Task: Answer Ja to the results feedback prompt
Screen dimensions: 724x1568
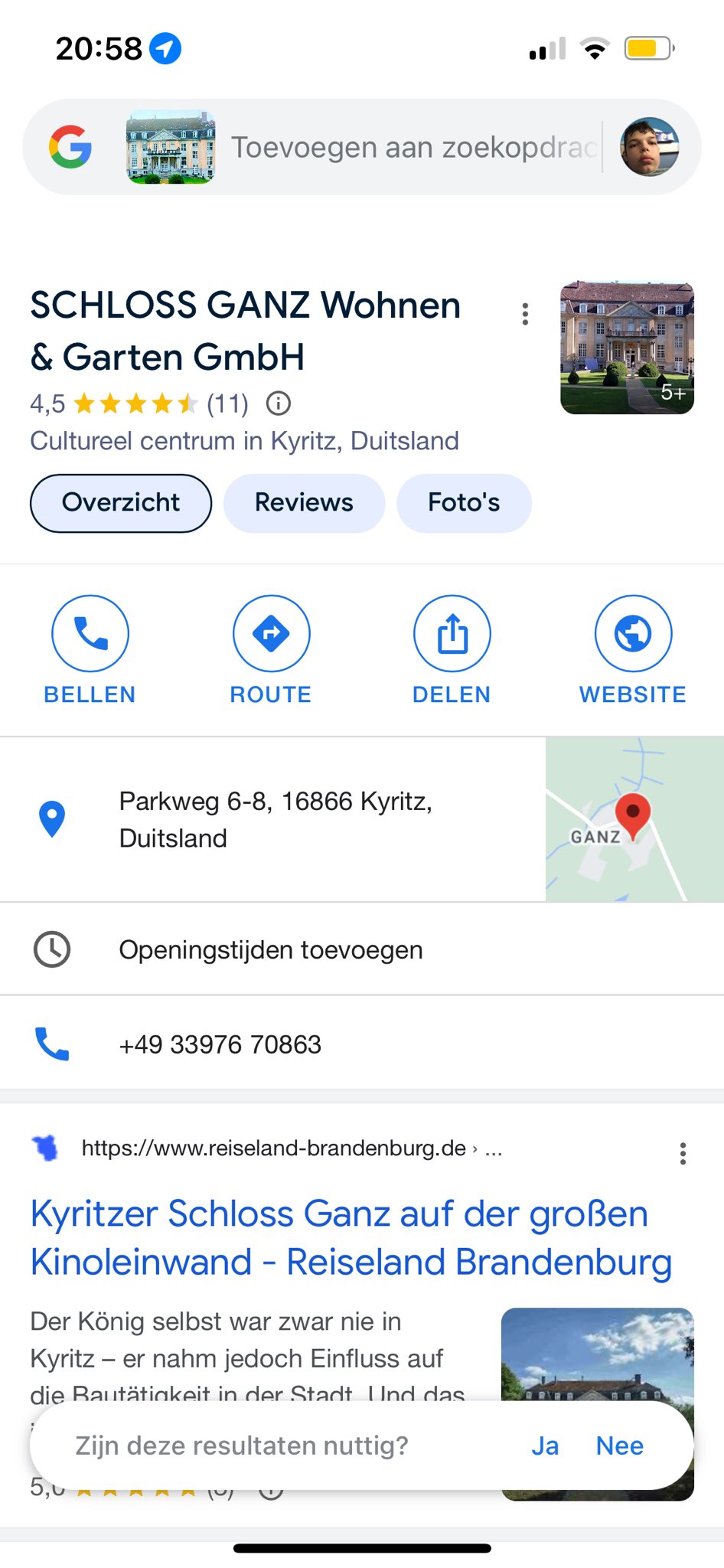Action: [x=545, y=1445]
